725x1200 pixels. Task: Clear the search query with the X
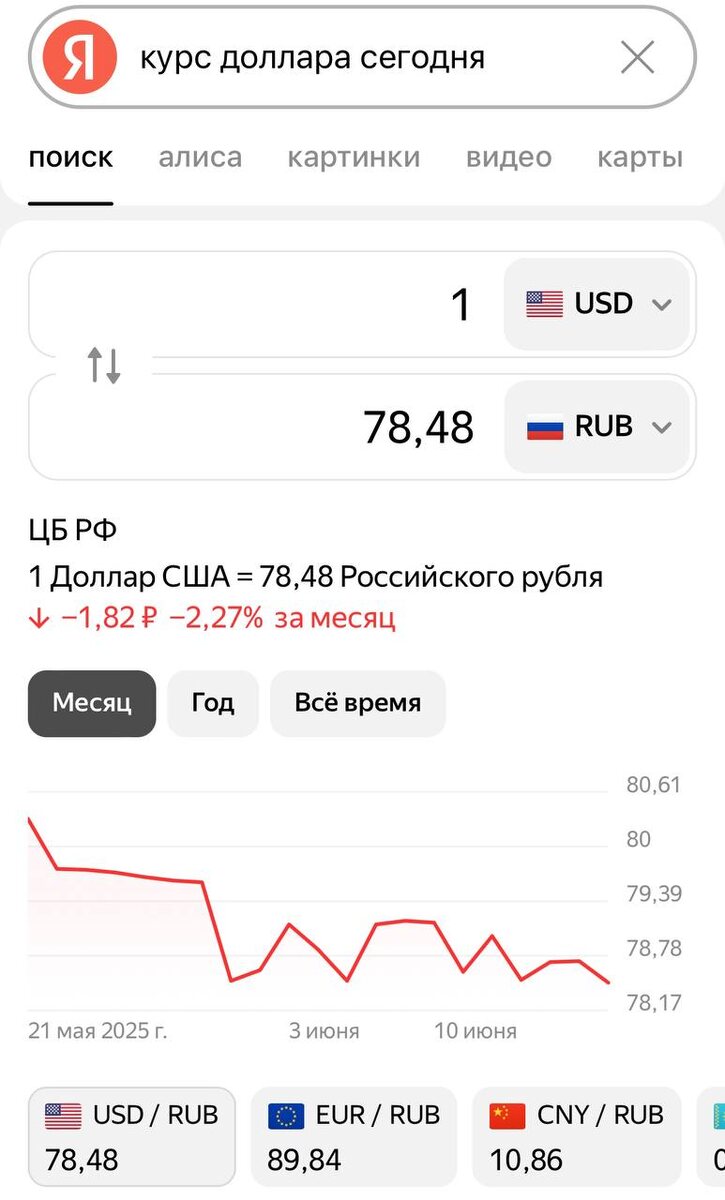pos(638,58)
